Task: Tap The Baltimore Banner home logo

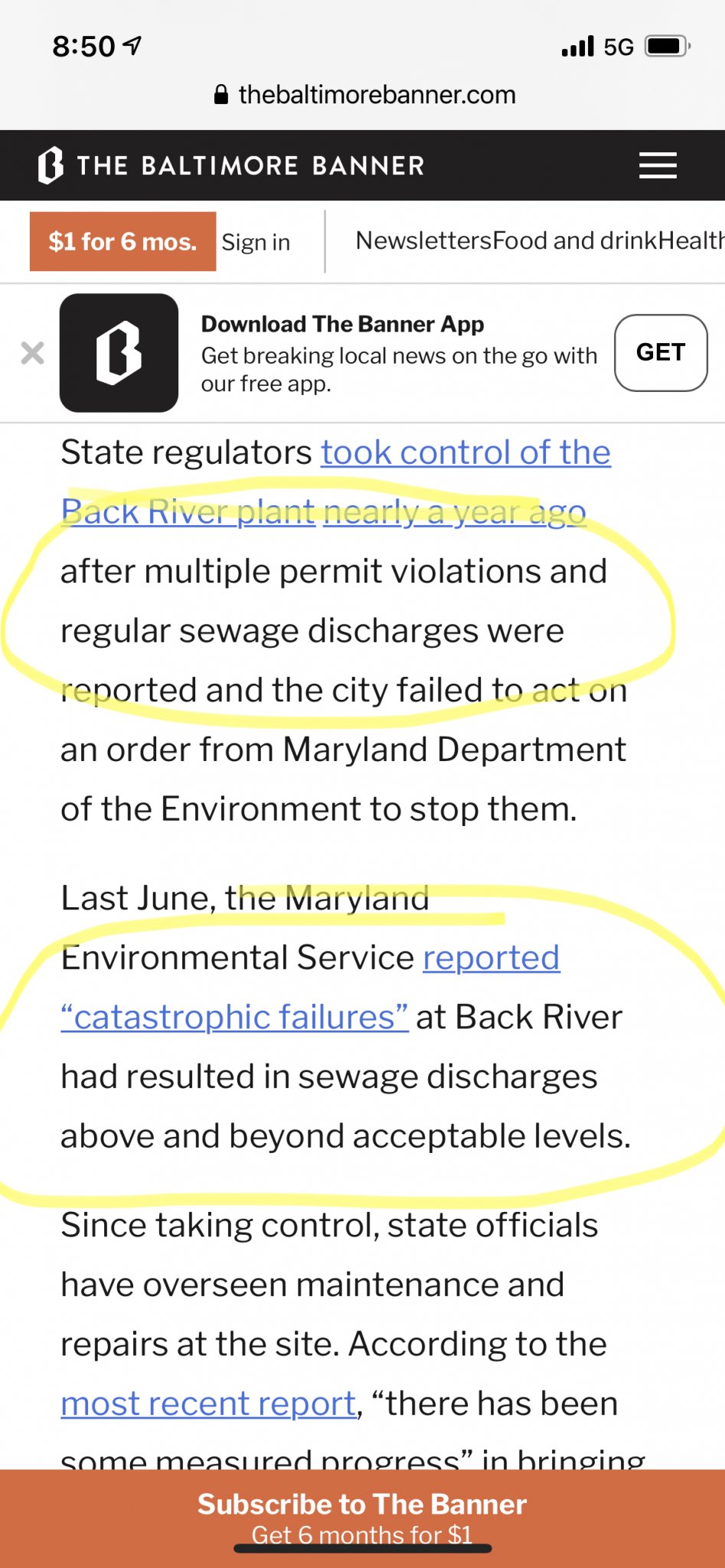Action: click(231, 165)
